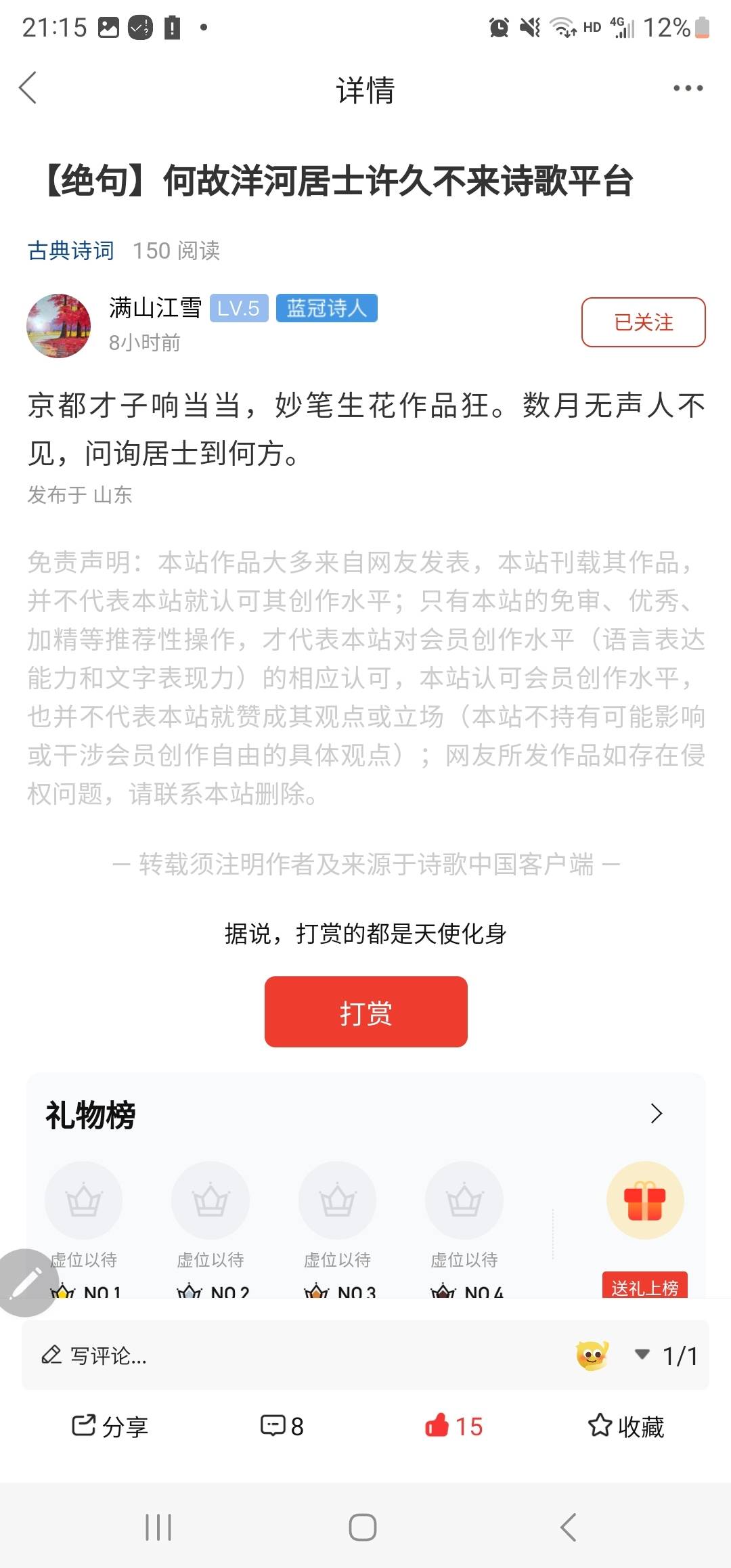Share this poem via 分享
This screenshot has width=731, height=1568.
(110, 1427)
